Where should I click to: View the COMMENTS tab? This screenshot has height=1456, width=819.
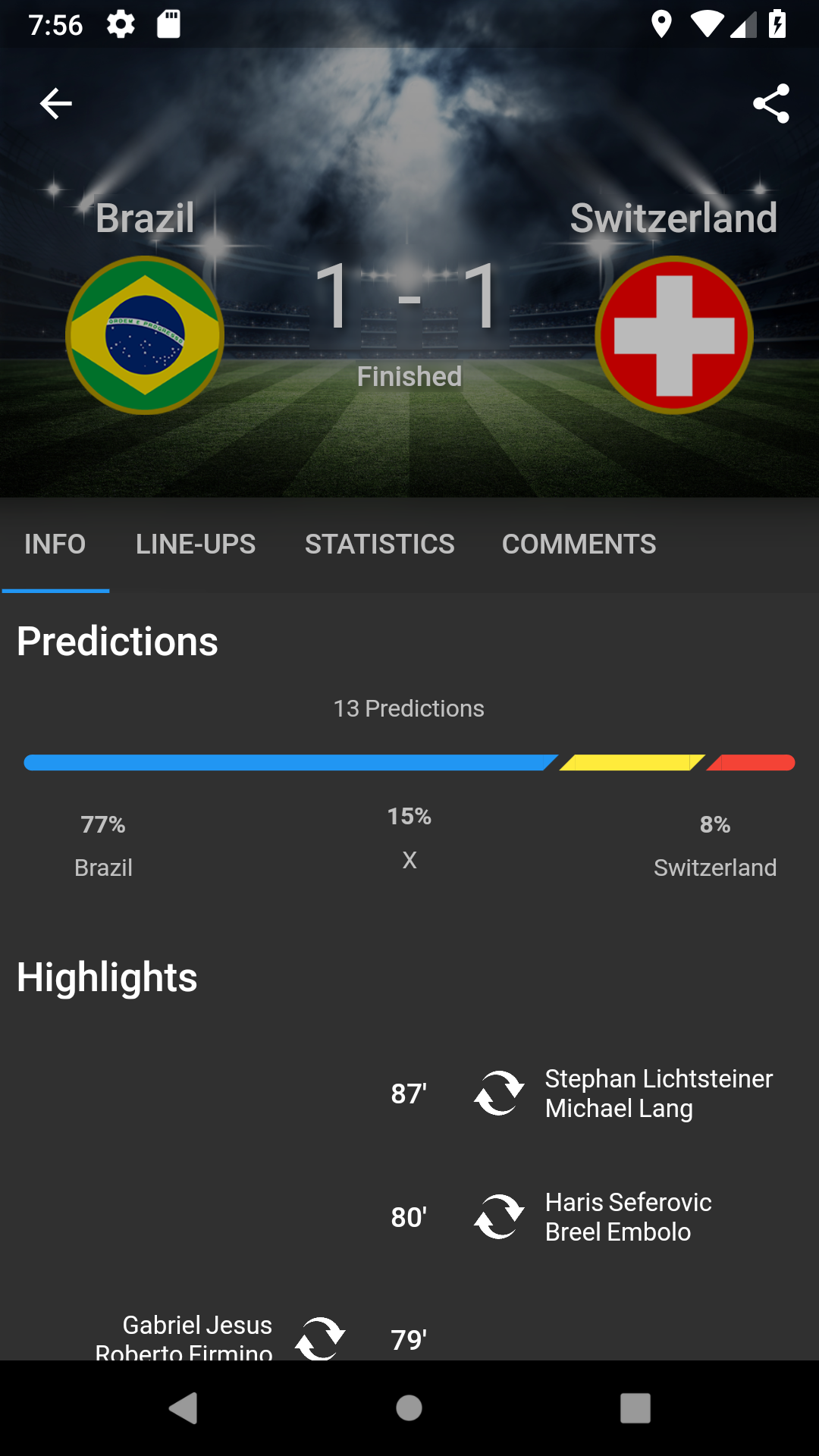click(579, 544)
